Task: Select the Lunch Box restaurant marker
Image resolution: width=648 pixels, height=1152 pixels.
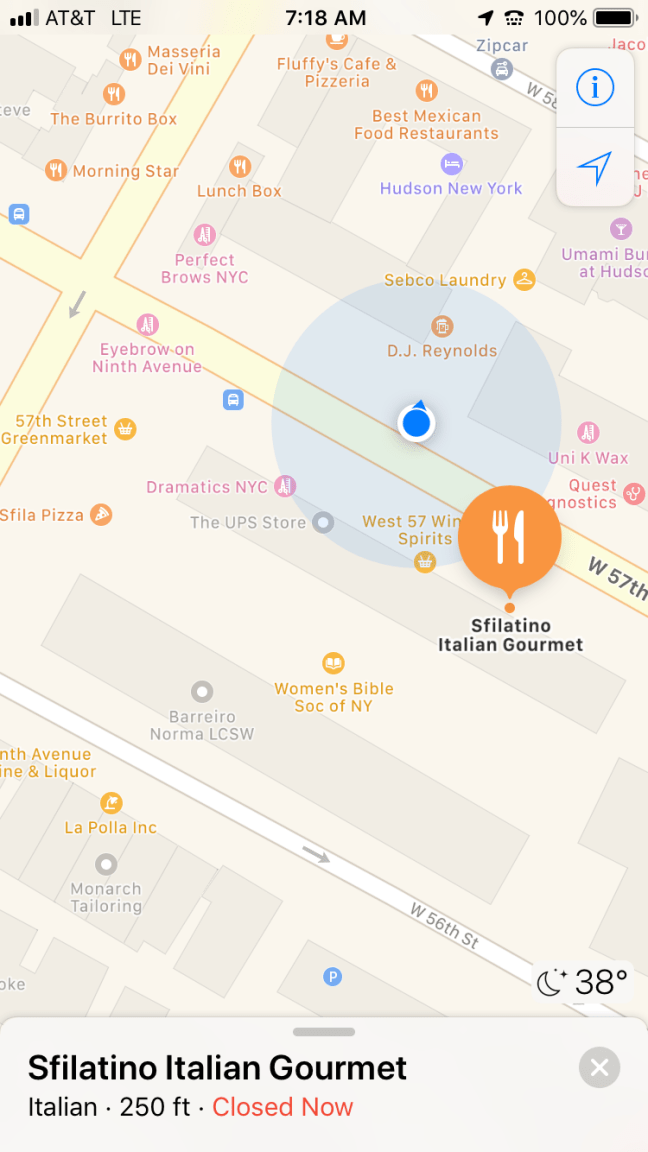Action: coord(239,167)
